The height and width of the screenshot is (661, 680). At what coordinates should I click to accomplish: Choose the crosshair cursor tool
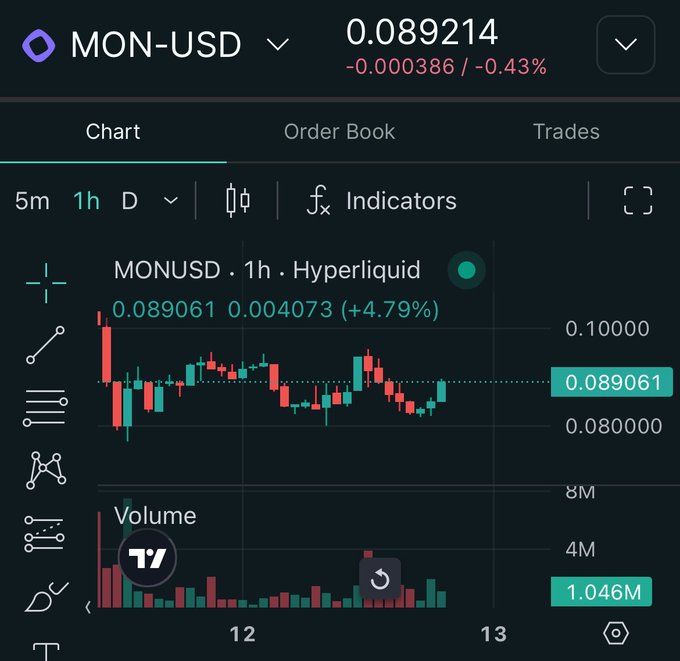[x=46, y=283]
